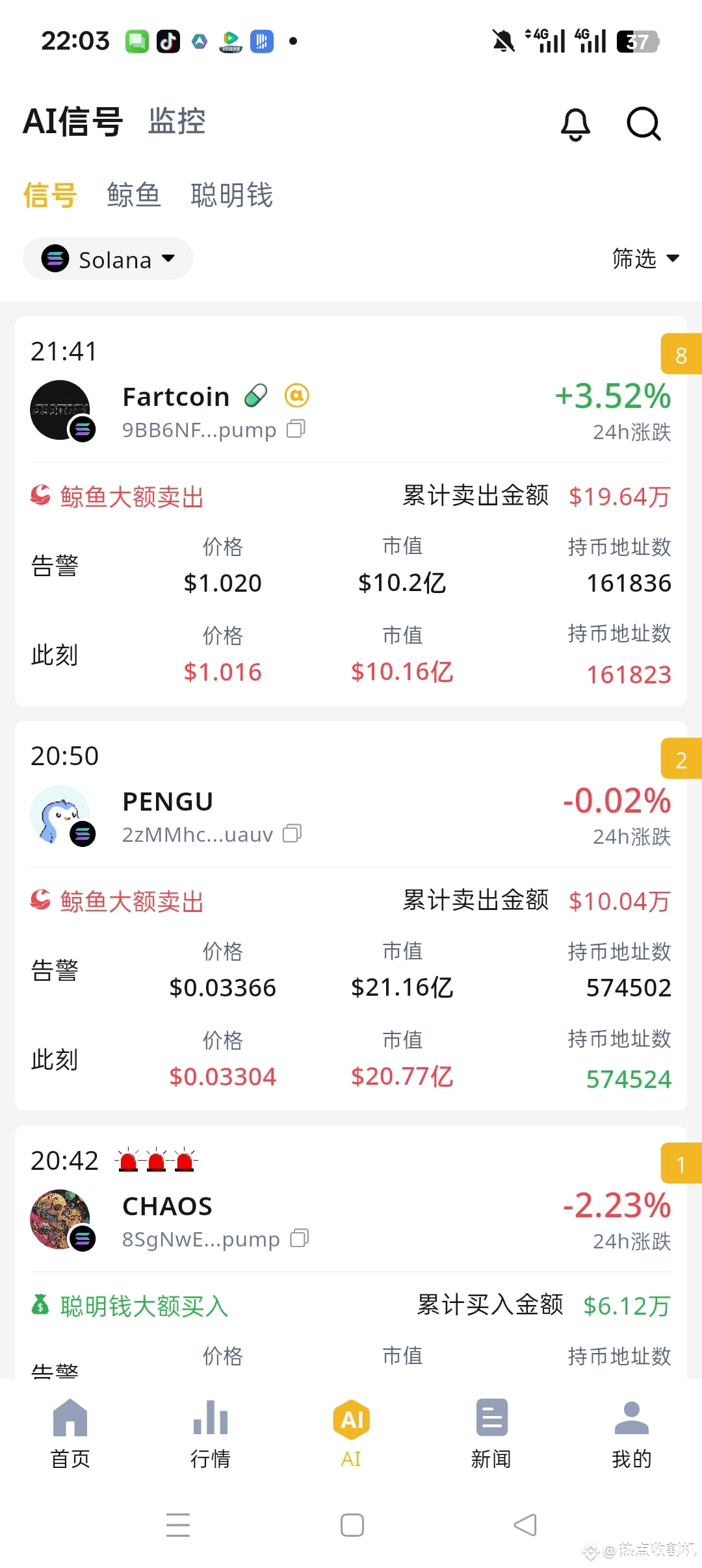This screenshot has width=702, height=1568.
Task: Expand the 筛选 filter dropdown
Action: [x=646, y=259]
